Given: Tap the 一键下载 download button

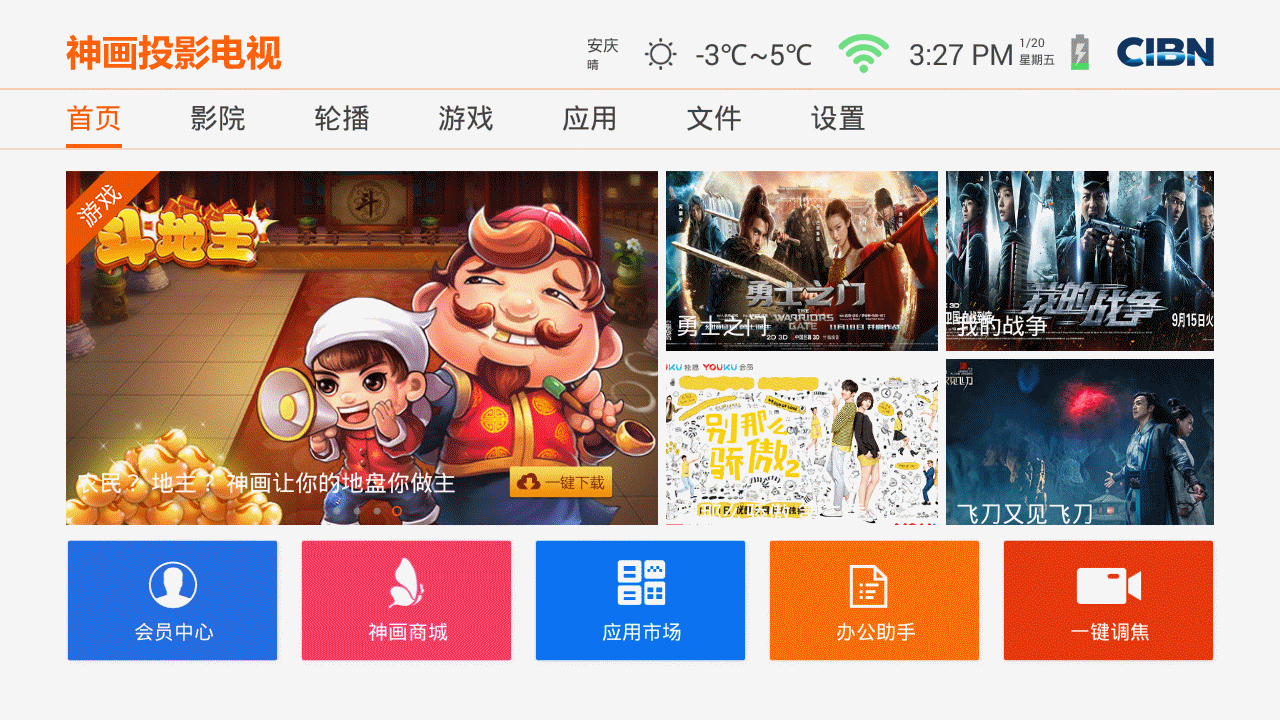Looking at the screenshot, I should point(561,482).
